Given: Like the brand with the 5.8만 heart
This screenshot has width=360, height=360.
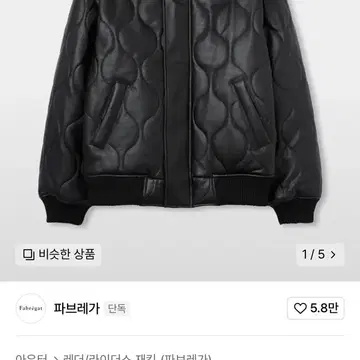Looking at the screenshot, I should (x=316, y=308).
